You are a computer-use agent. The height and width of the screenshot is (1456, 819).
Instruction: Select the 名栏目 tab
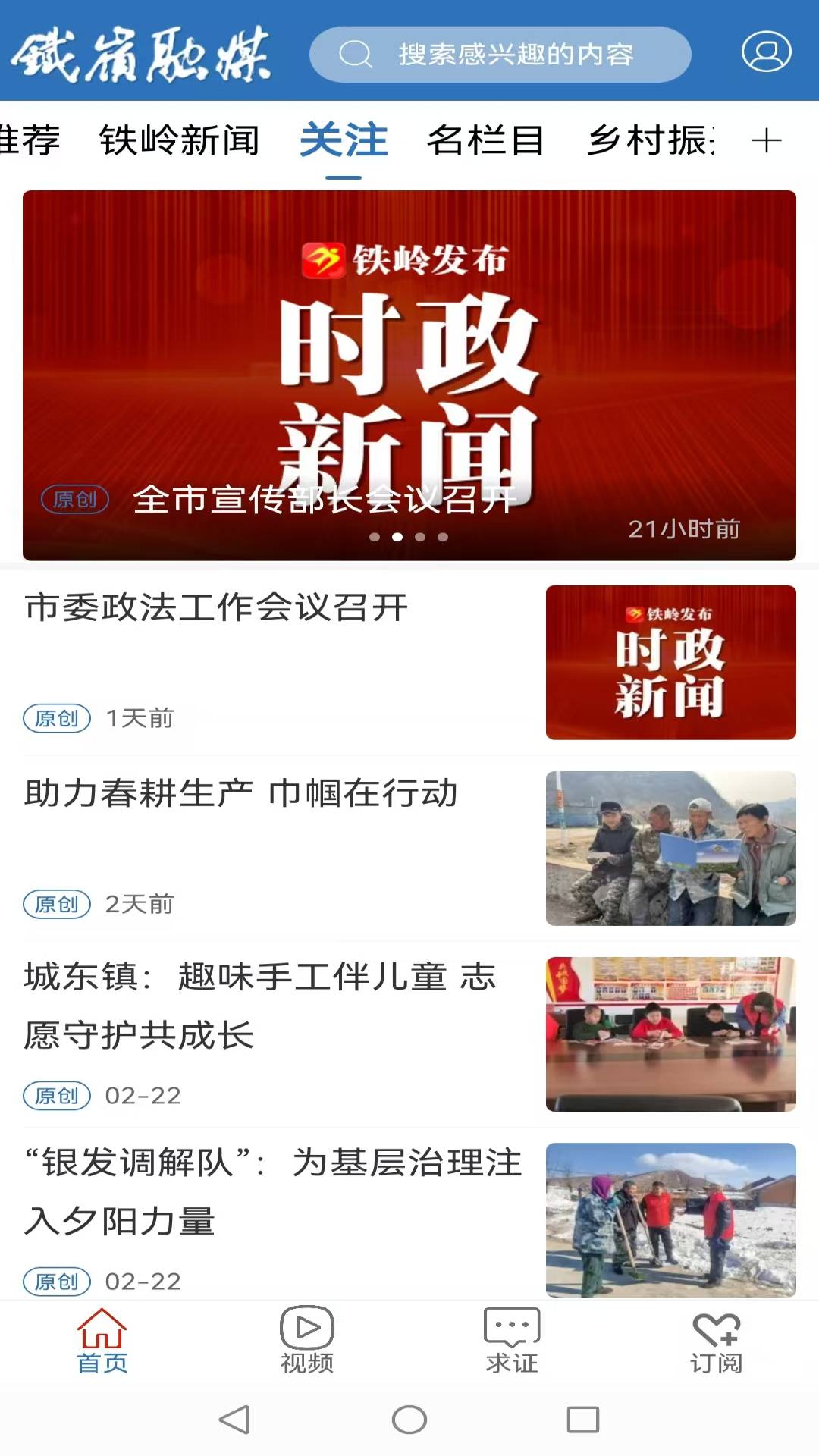pos(485,141)
